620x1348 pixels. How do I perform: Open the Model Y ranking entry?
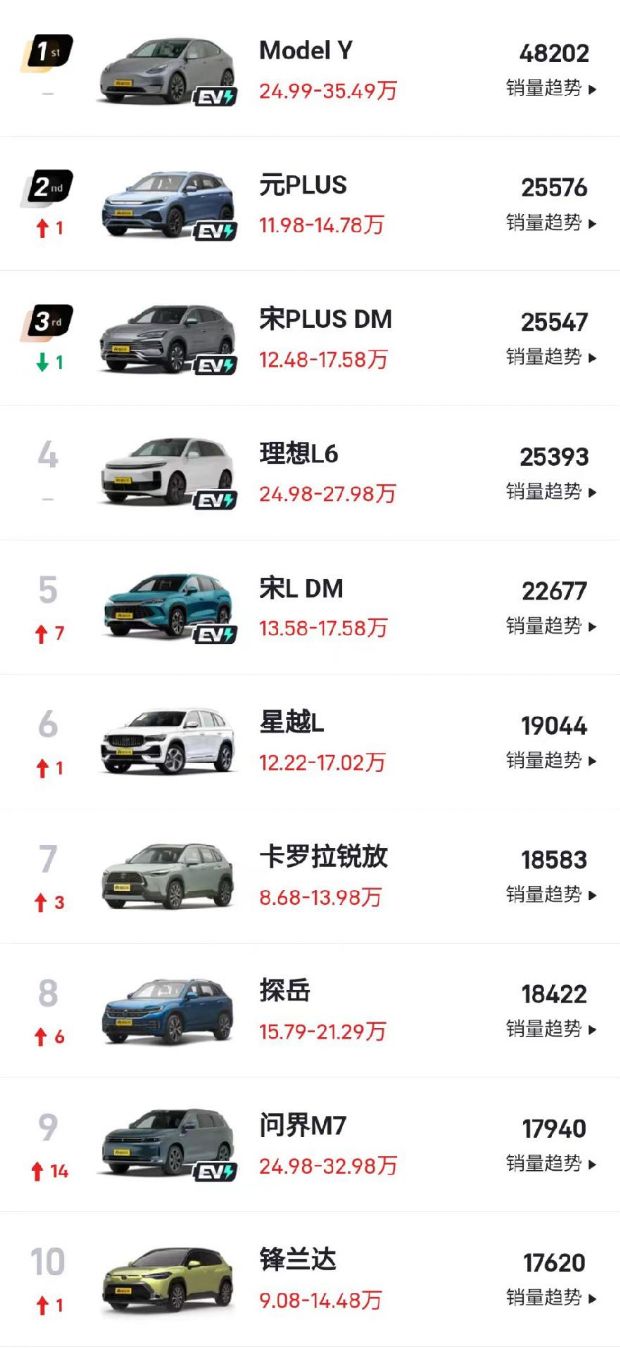305,51
